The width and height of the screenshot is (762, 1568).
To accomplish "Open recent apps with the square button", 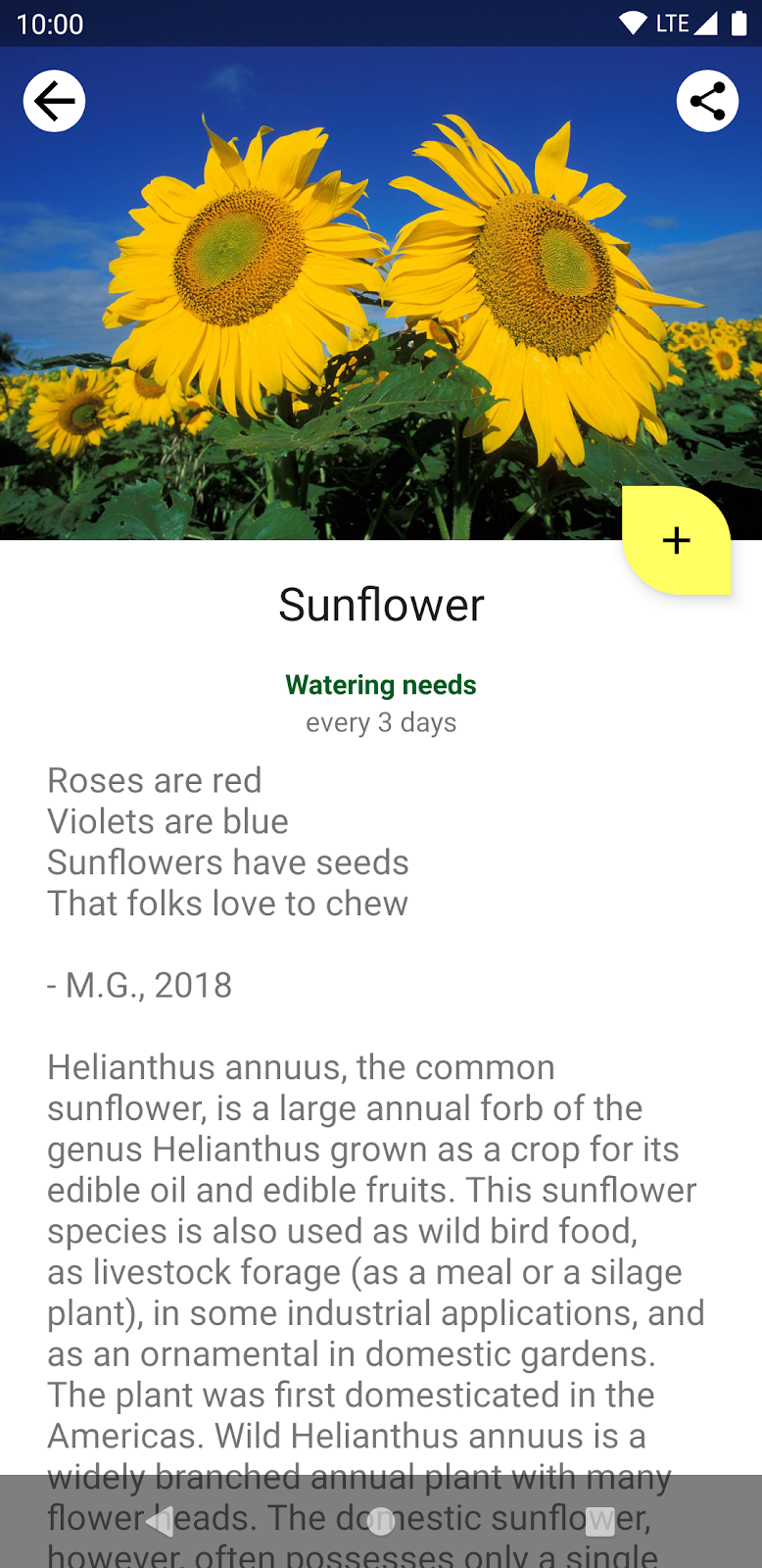I will pyautogui.click(x=600, y=1522).
